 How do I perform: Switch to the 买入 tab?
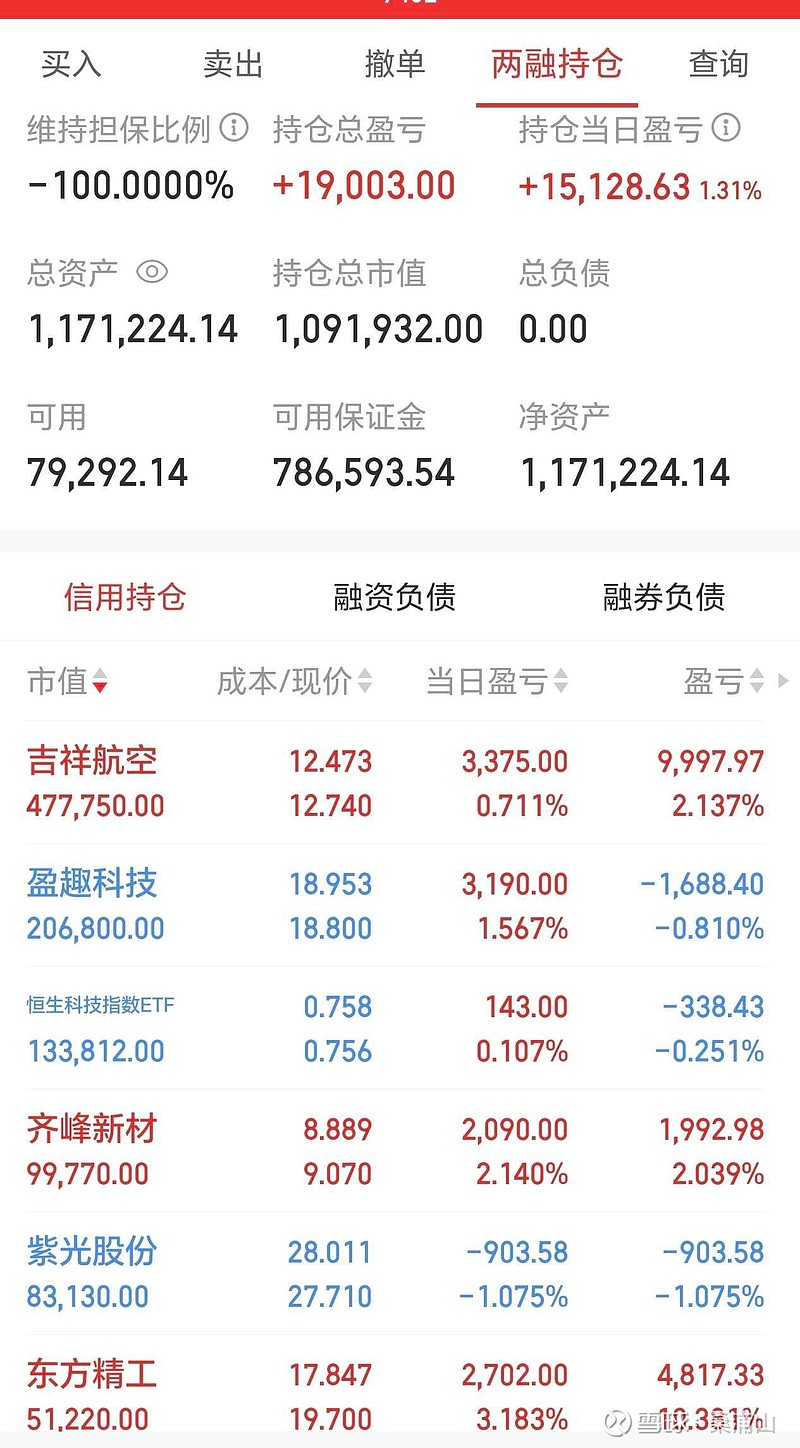[x=71, y=64]
